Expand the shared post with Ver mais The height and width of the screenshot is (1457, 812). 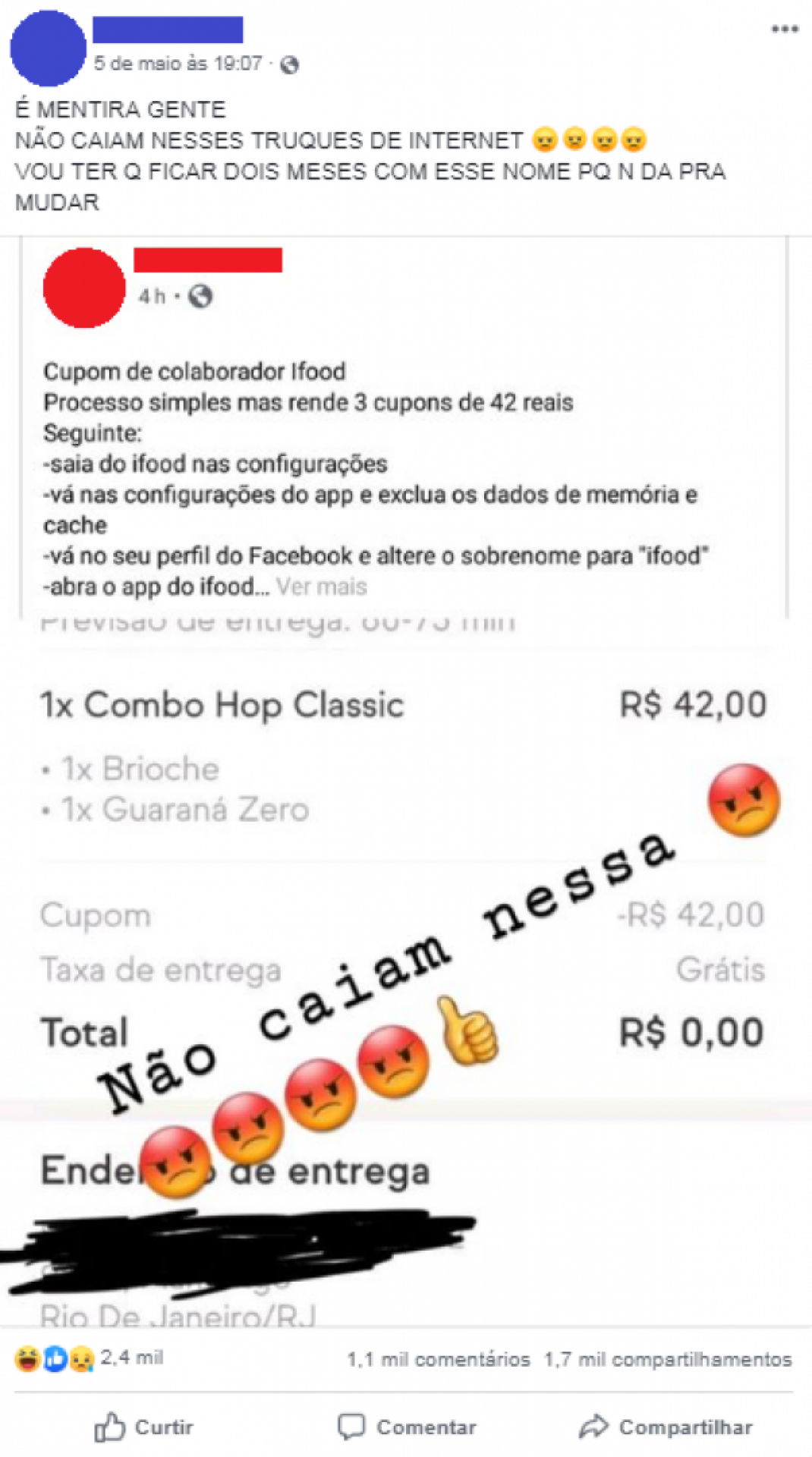321,587
